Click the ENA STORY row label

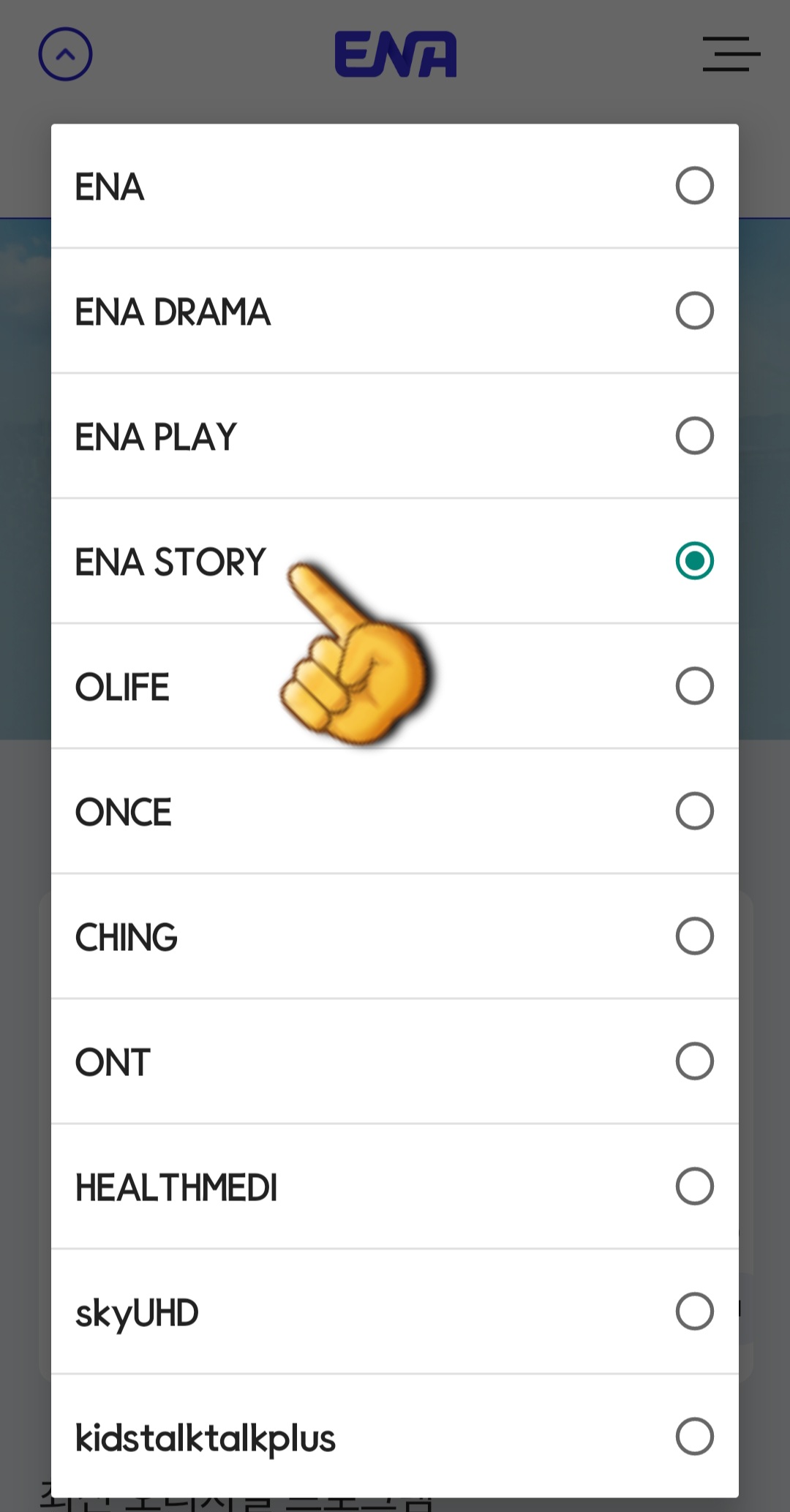170,561
